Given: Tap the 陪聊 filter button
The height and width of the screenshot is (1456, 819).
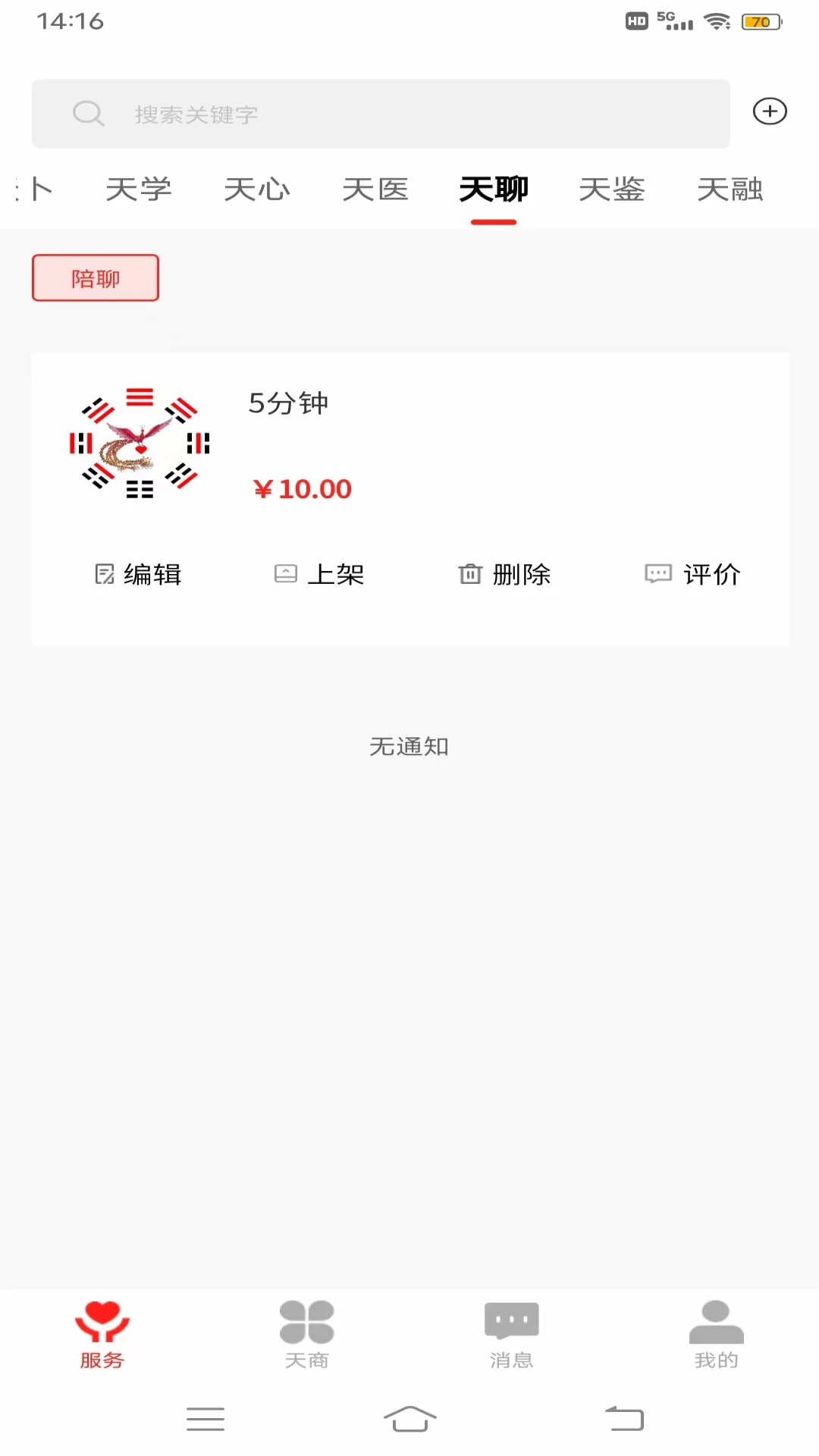Looking at the screenshot, I should coord(95,278).
